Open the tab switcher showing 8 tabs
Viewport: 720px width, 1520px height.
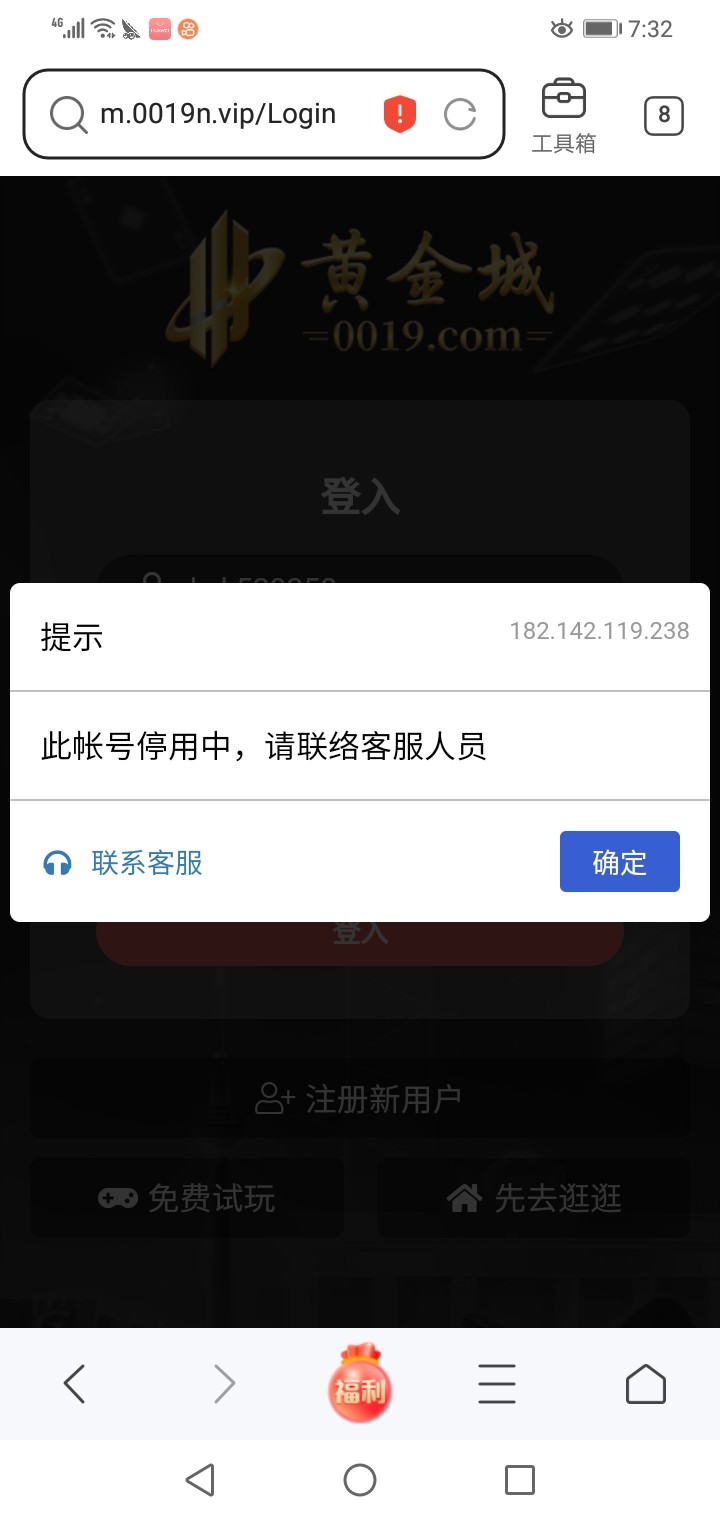pos(663,115)
